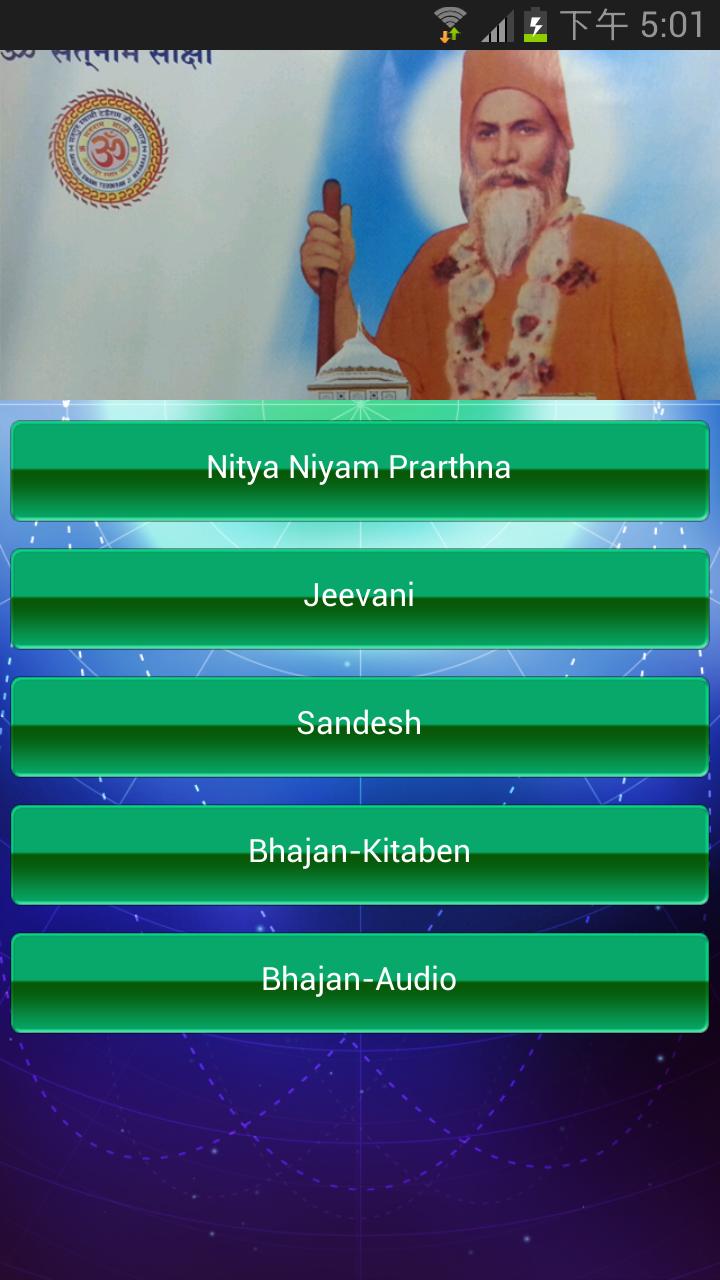Screen dimensions: 720x1280
Task: Play content from Bhajan-Audio
Action: (359, 978)
